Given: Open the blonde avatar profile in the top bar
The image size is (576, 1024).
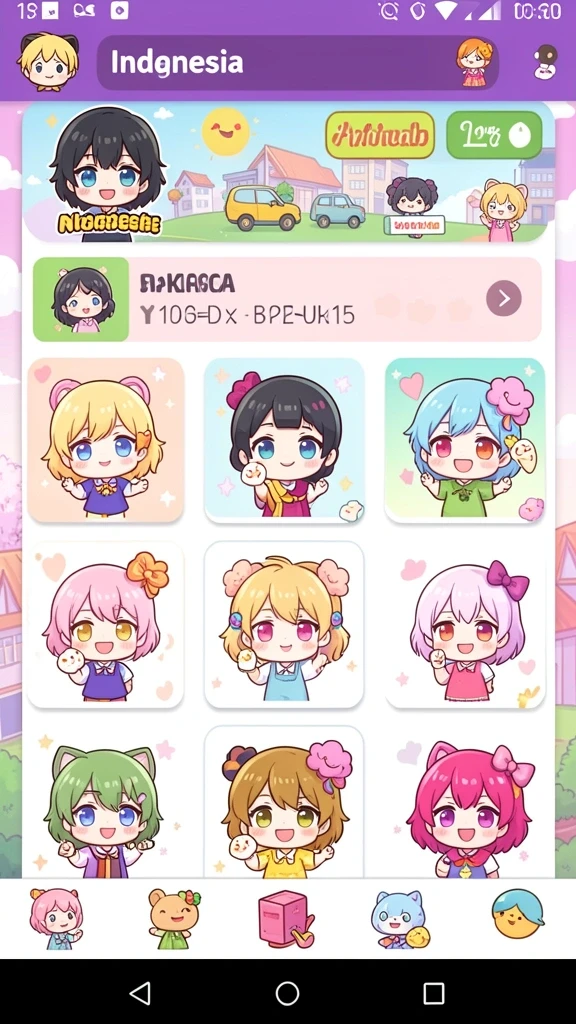Looking at the screenshot, I should (48, 61).
